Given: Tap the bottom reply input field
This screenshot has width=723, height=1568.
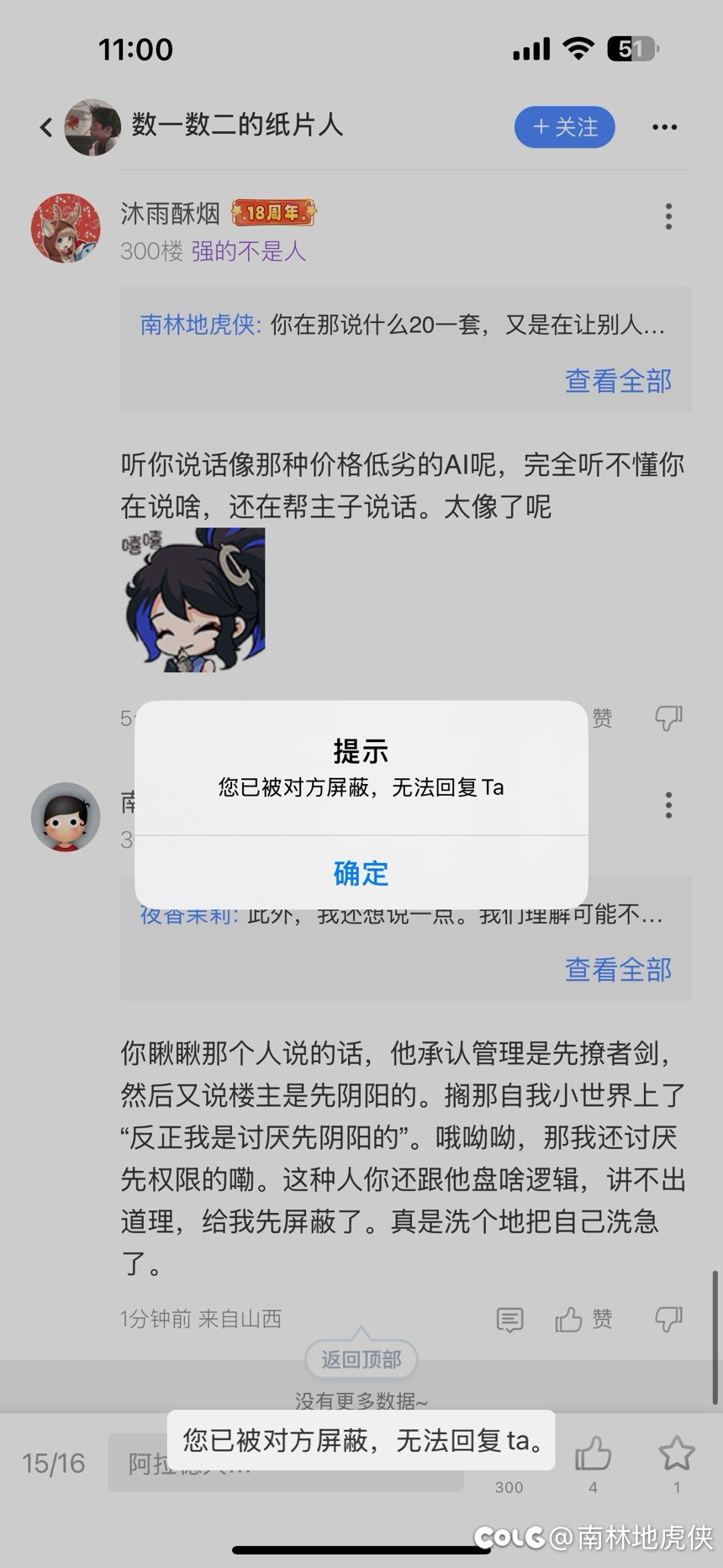Looking at the screenshot, I should (x=286, y=1465).
